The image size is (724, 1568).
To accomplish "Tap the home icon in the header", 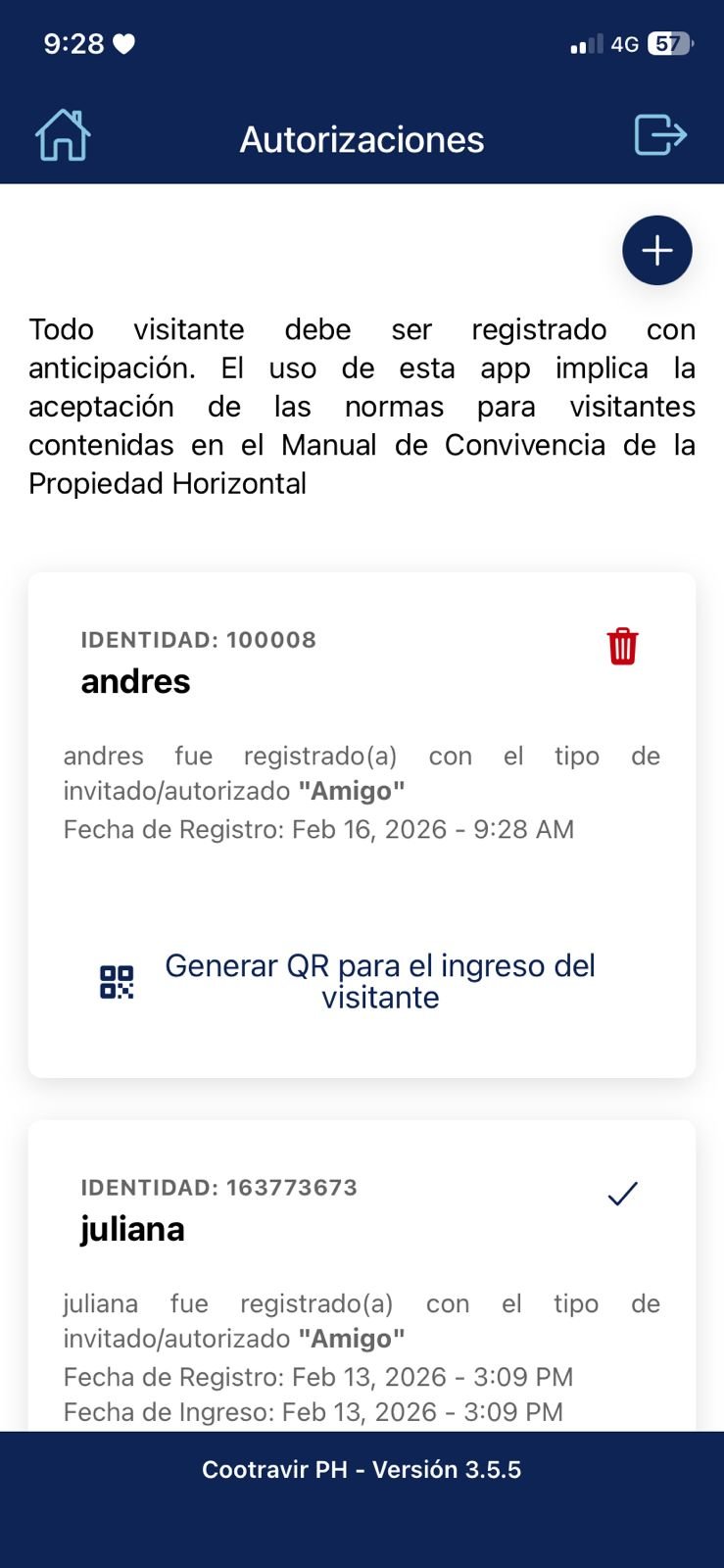I will pos(62,136).
